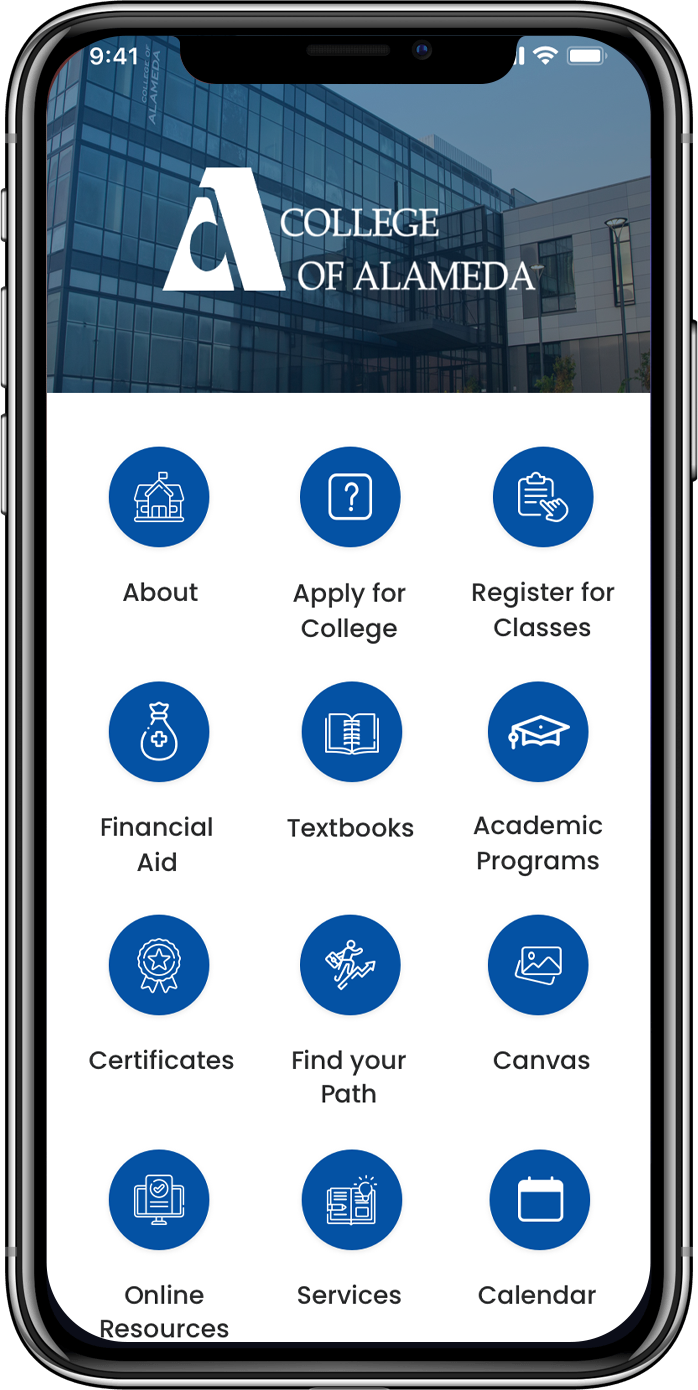Open the Certificates section
698x1390 pixels.
(159, 965)
